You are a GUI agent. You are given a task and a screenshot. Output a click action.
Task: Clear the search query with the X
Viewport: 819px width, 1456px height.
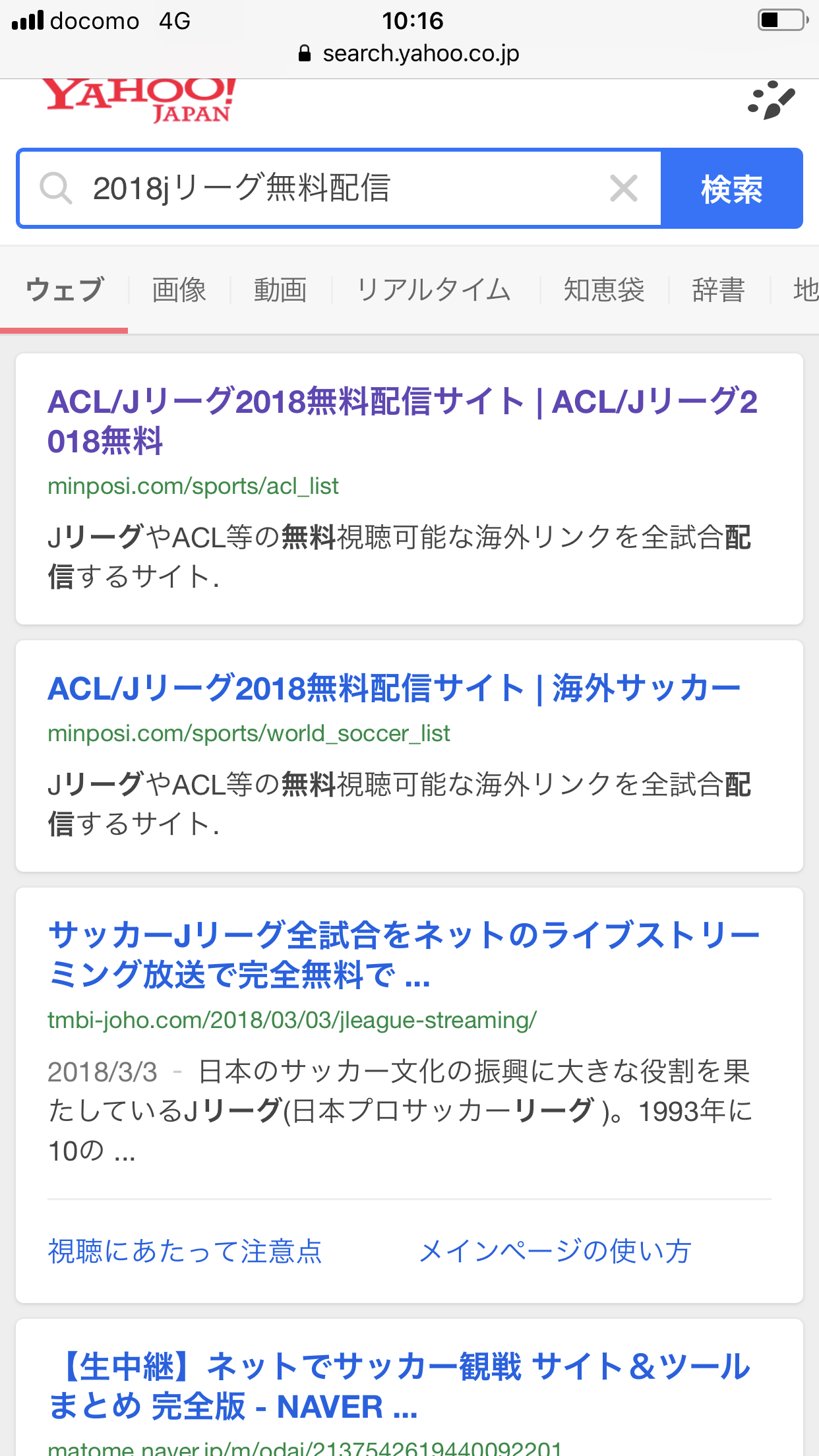[623, 189]
